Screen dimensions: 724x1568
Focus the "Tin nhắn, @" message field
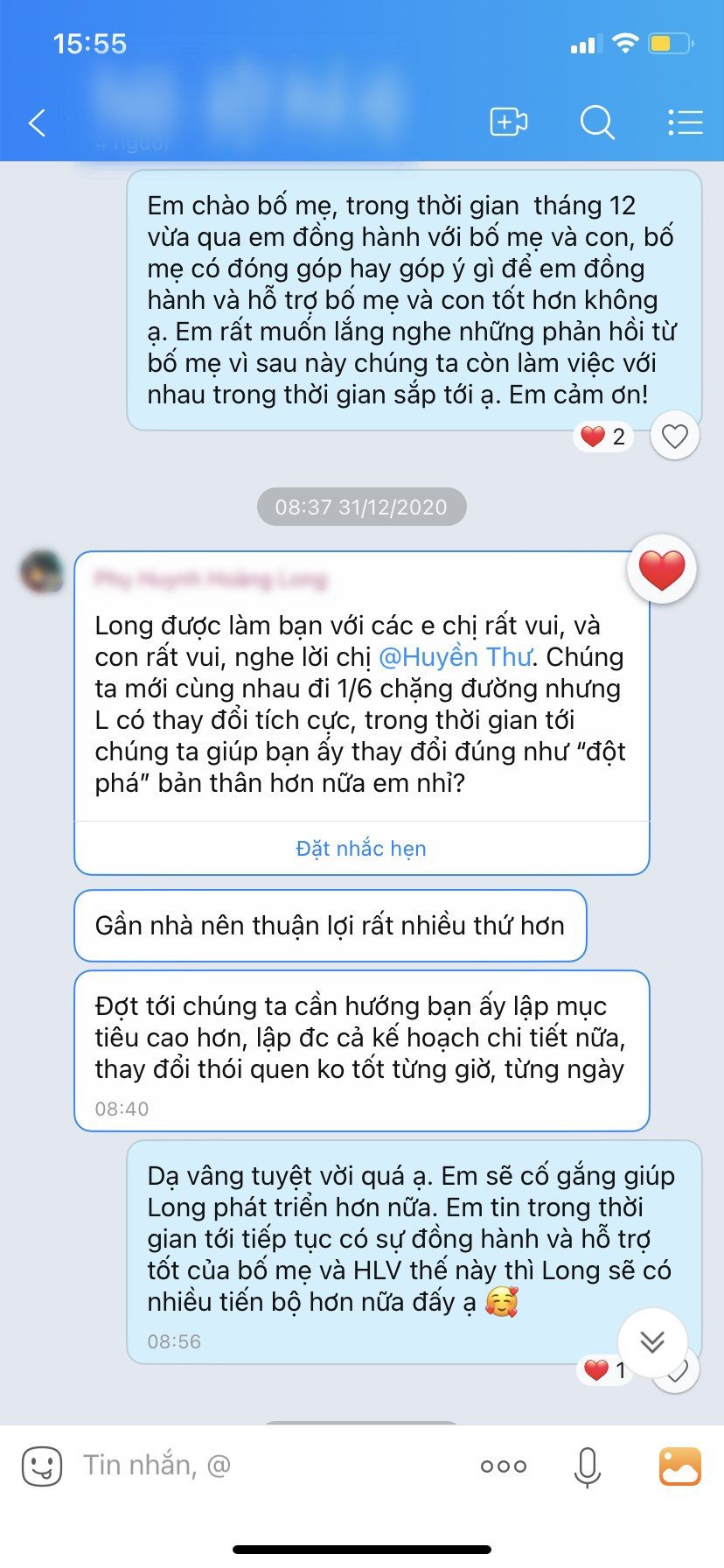262,1466
